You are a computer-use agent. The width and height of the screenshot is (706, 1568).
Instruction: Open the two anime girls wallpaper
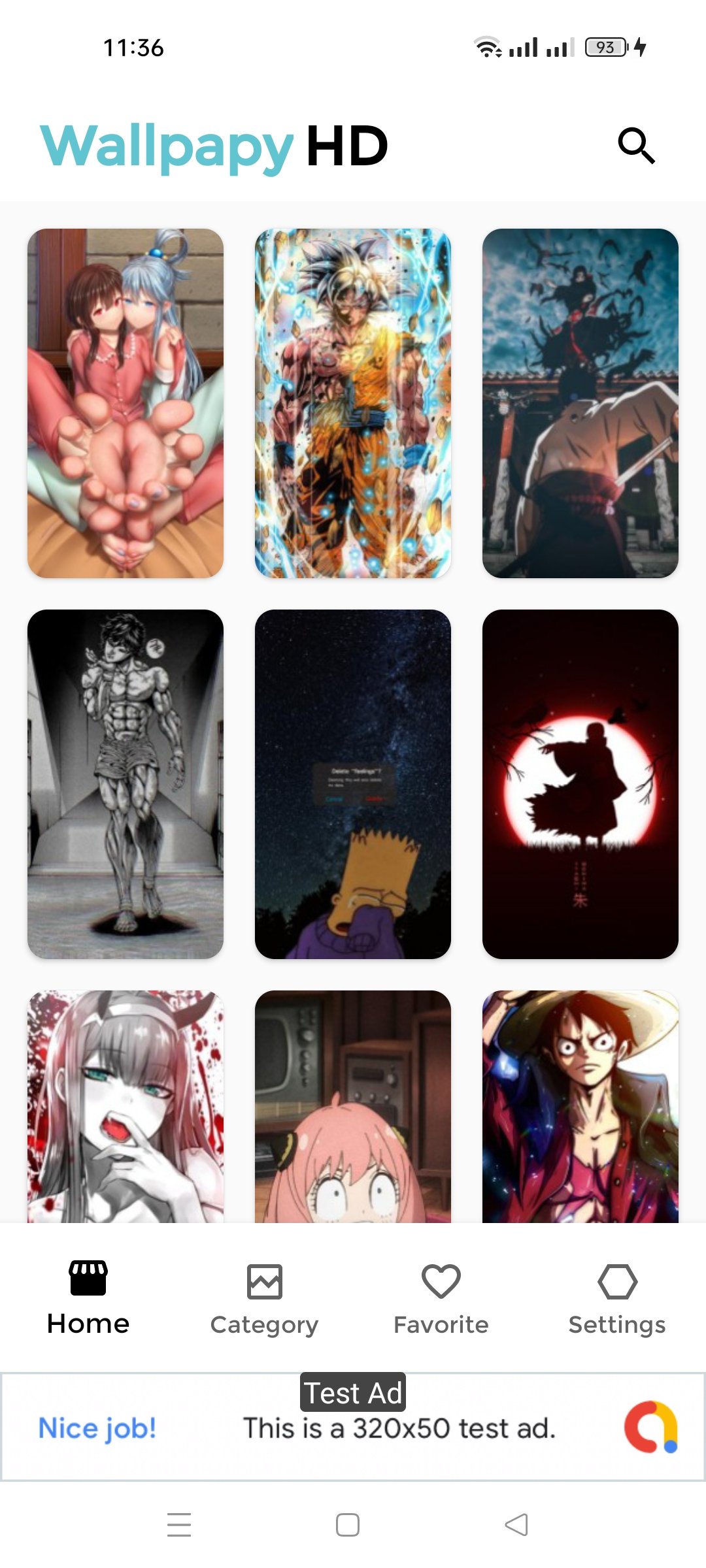pyautogui.click(x=126, y=403)
